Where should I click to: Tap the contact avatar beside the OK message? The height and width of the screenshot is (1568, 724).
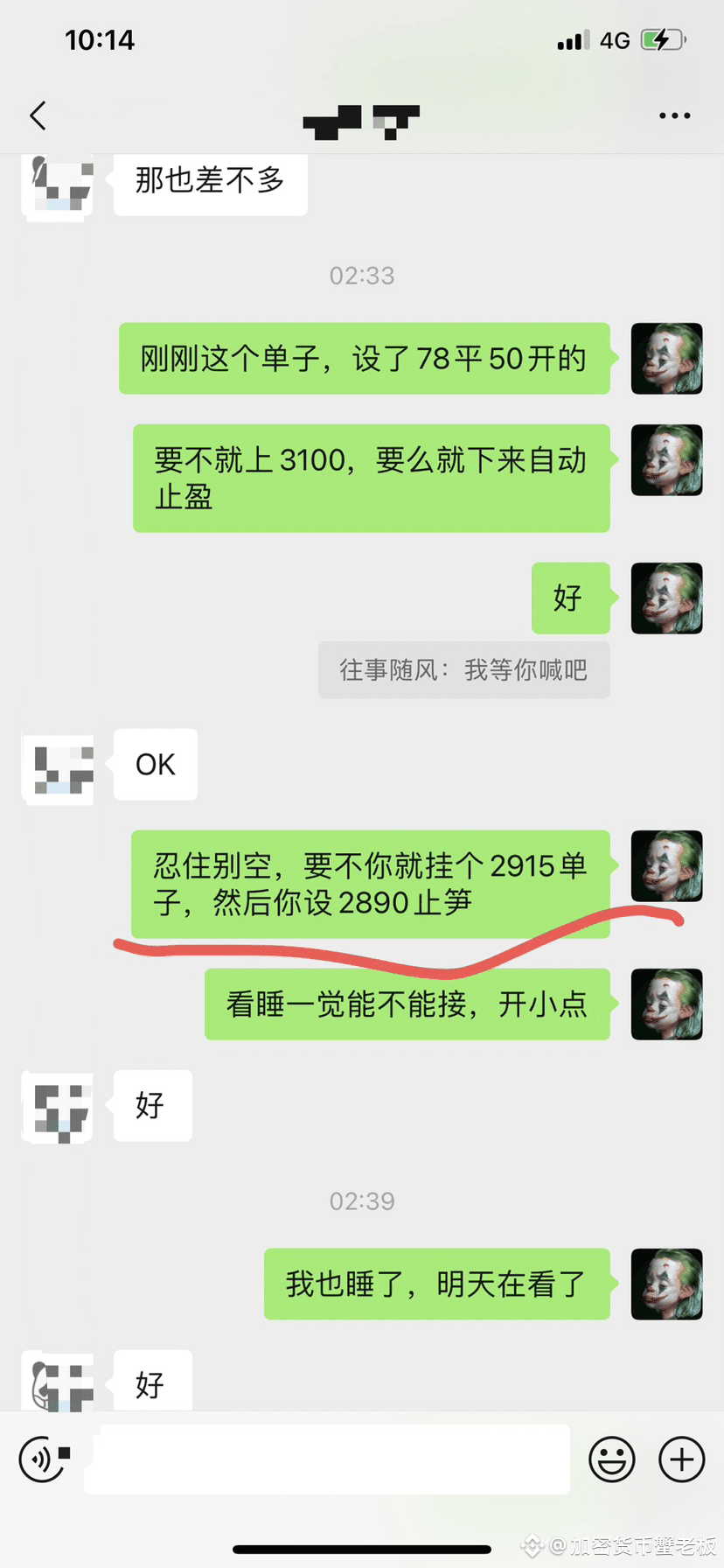[x=56, y=765]
